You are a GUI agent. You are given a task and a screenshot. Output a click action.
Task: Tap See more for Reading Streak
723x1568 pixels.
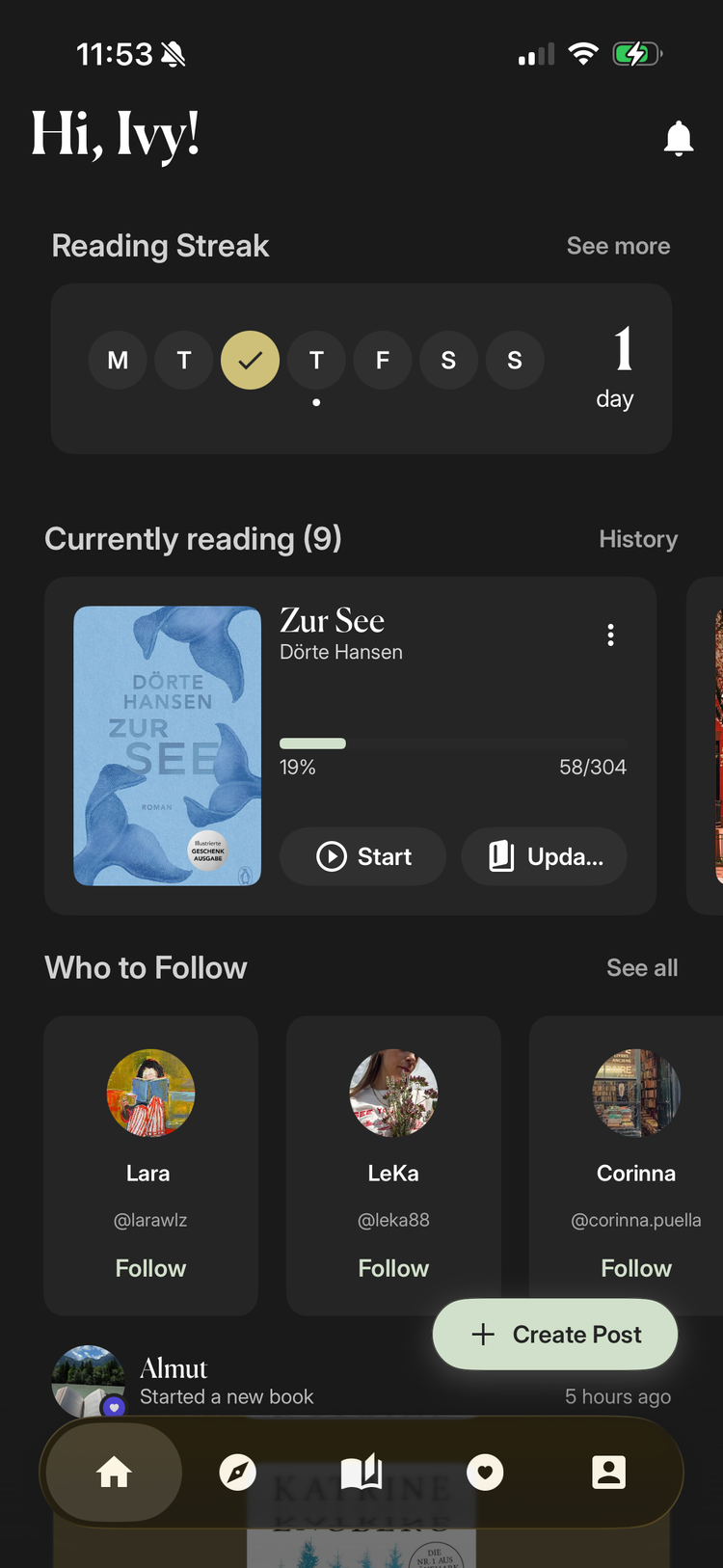[618, 246]
